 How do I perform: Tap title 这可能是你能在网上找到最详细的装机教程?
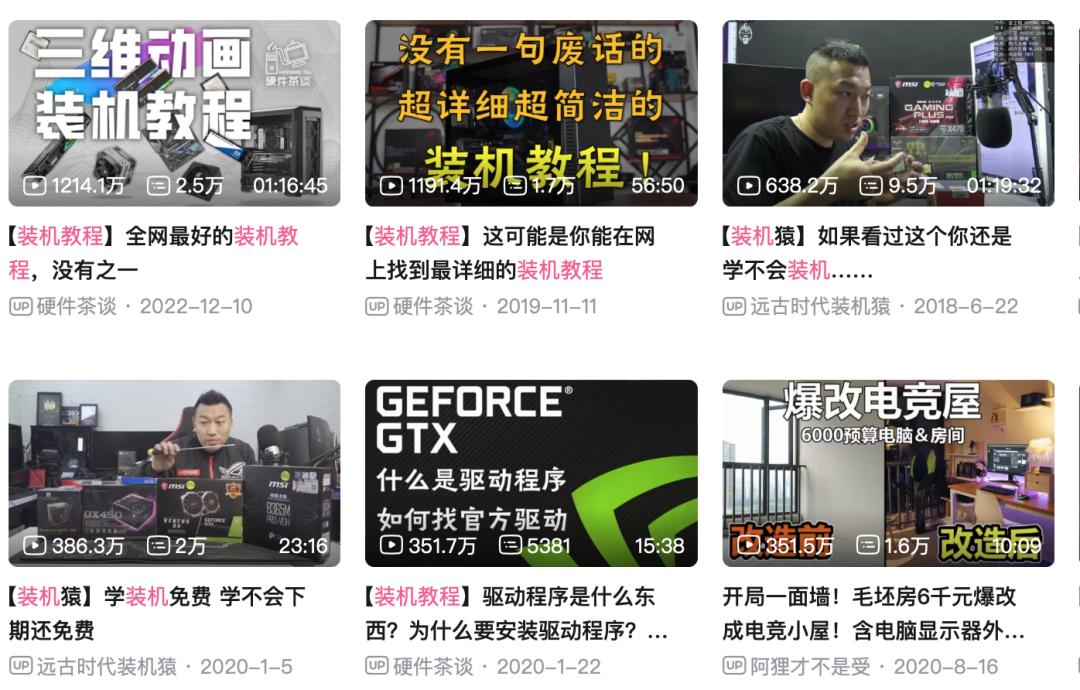[510, 253]
